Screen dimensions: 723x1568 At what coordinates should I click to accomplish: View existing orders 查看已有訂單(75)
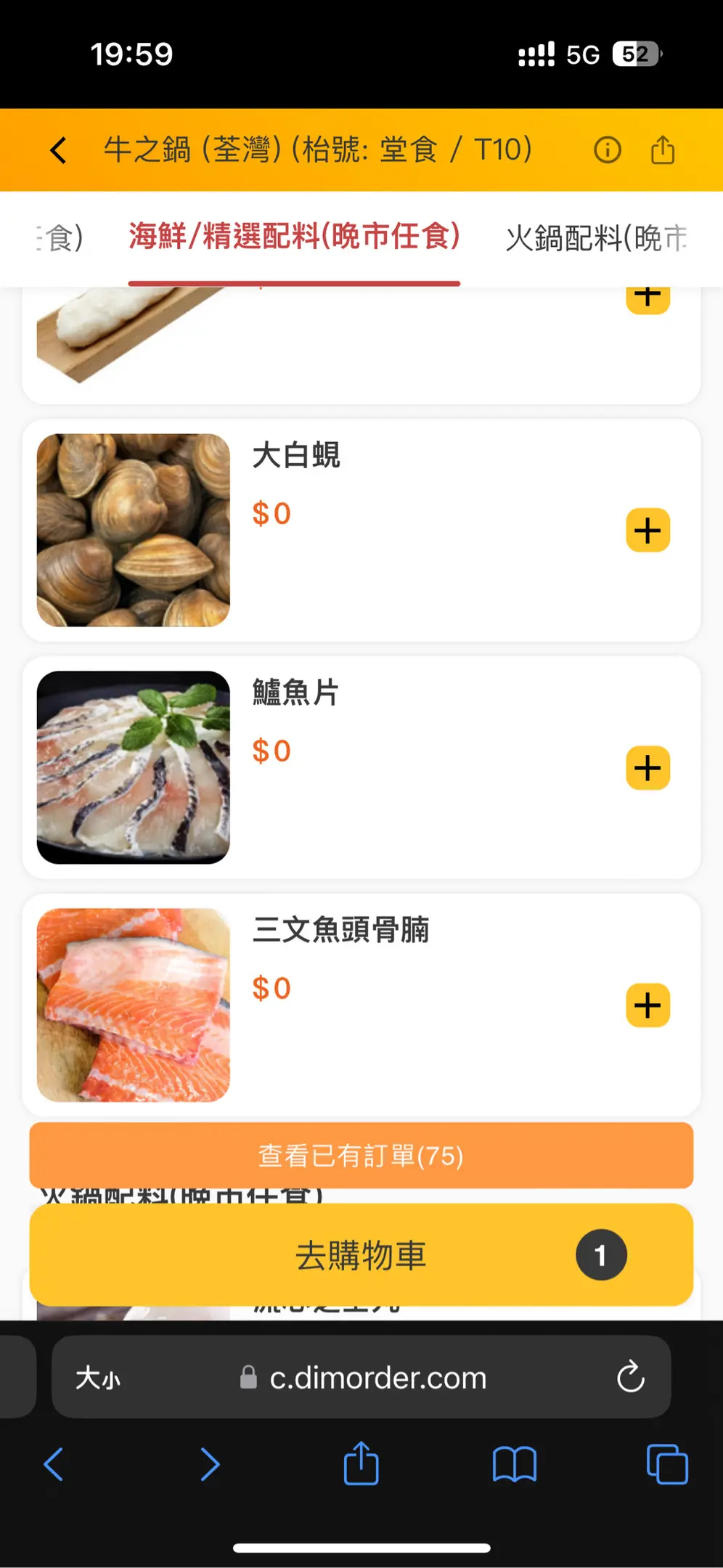[361, 1155]
